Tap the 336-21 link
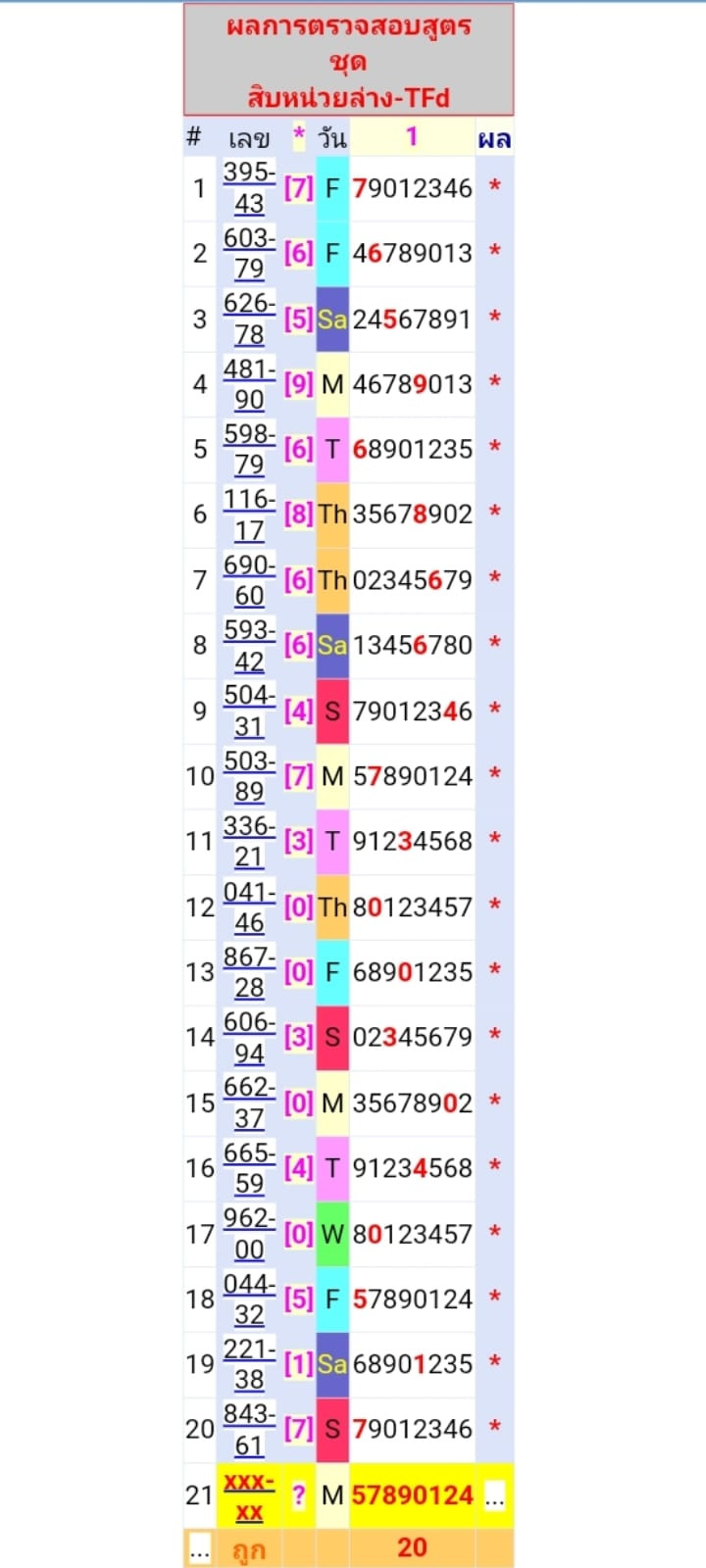Viewport: 706px width, 1568px height. click(249, 841)
